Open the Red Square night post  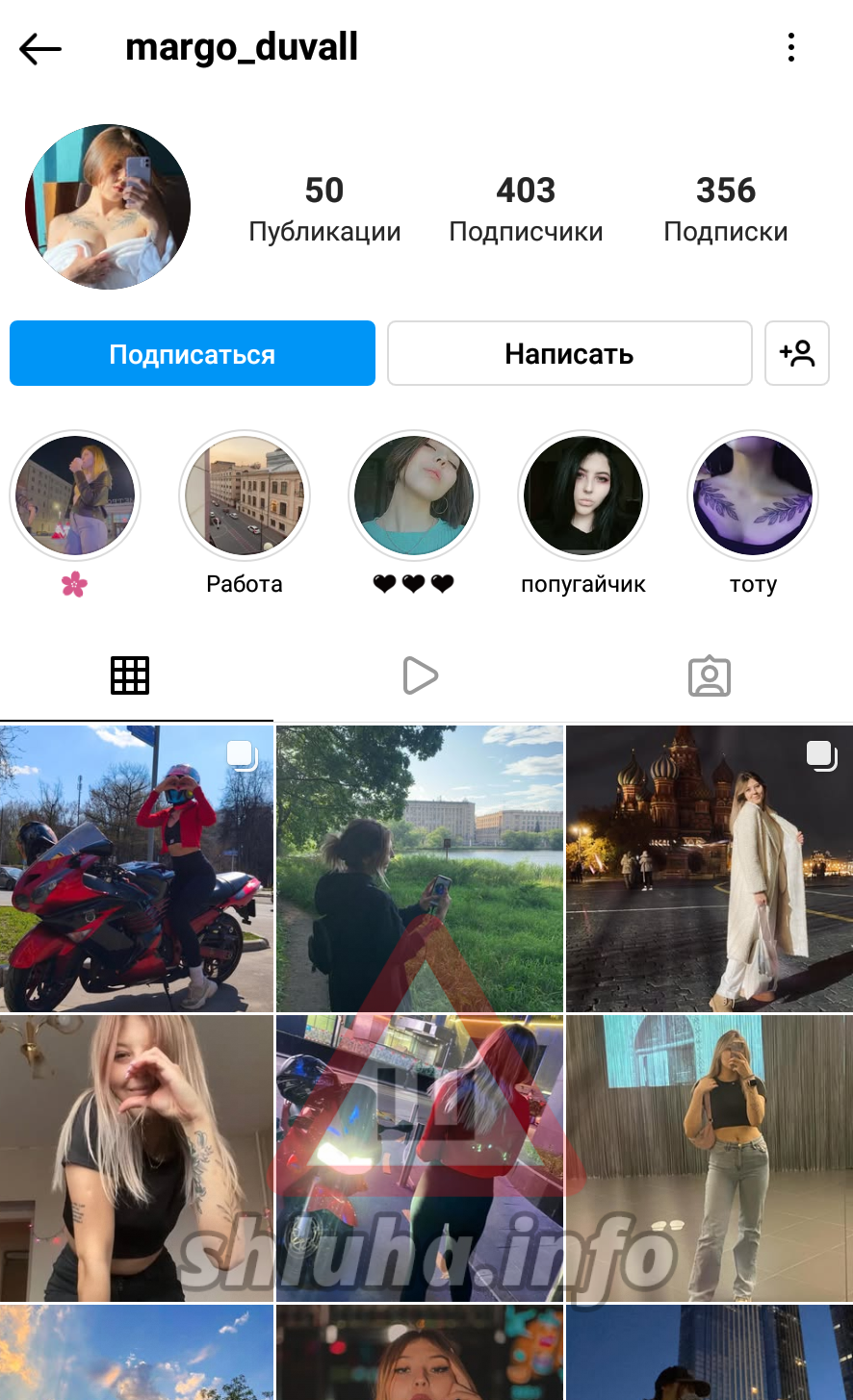[x=710, y=869]
